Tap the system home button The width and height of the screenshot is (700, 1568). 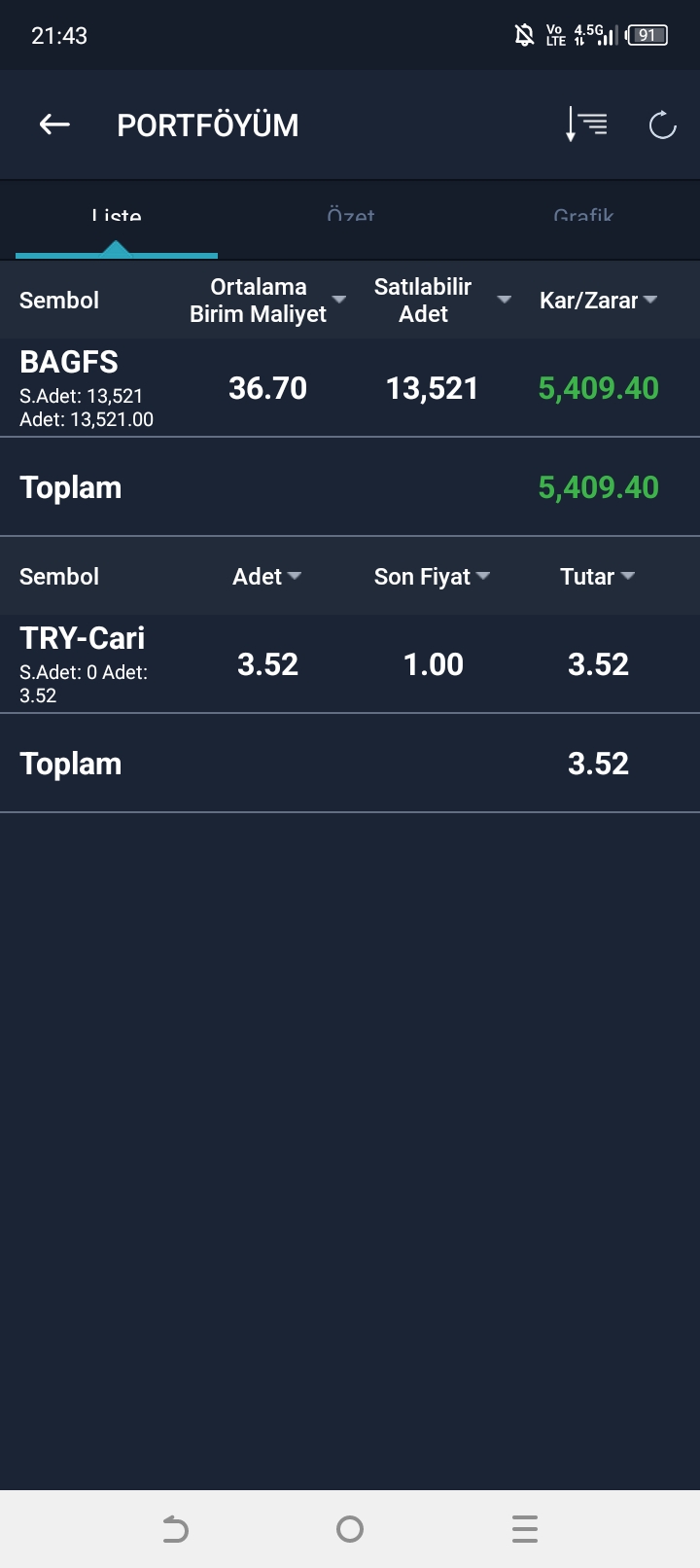pyautogui.click(x=350, y=1529)
